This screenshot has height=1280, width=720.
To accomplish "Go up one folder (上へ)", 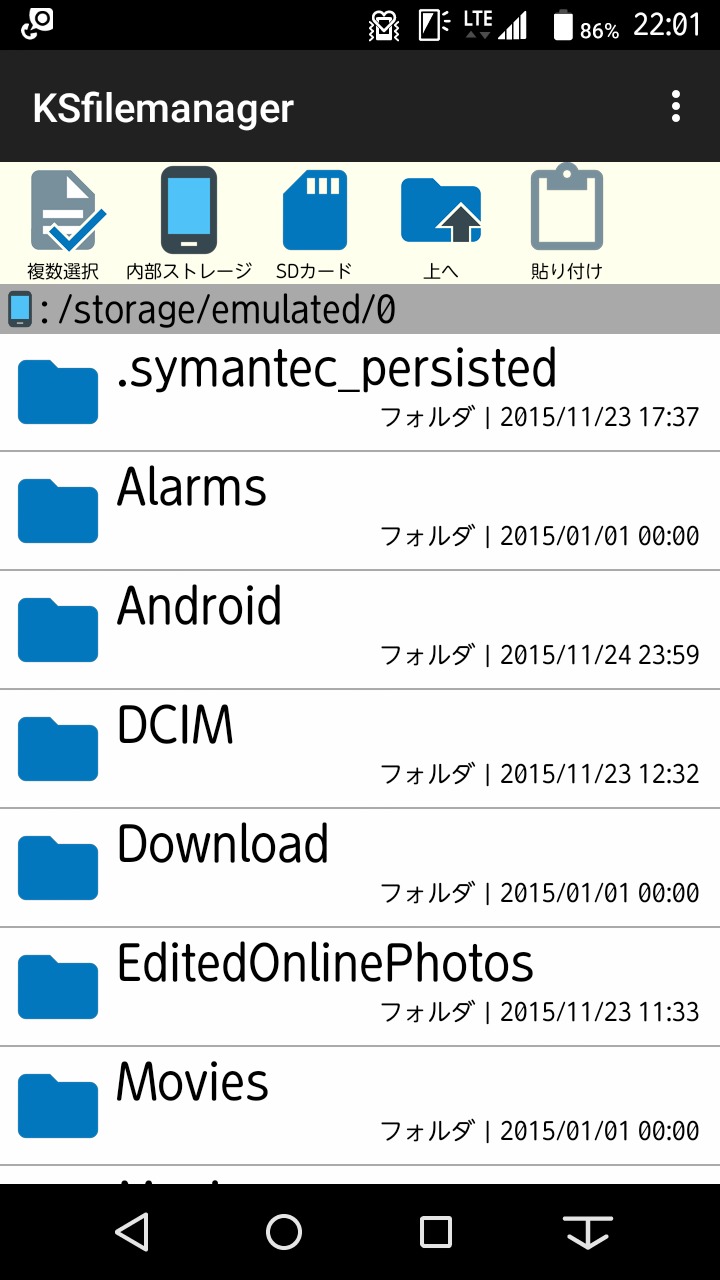I will (440, 222).
